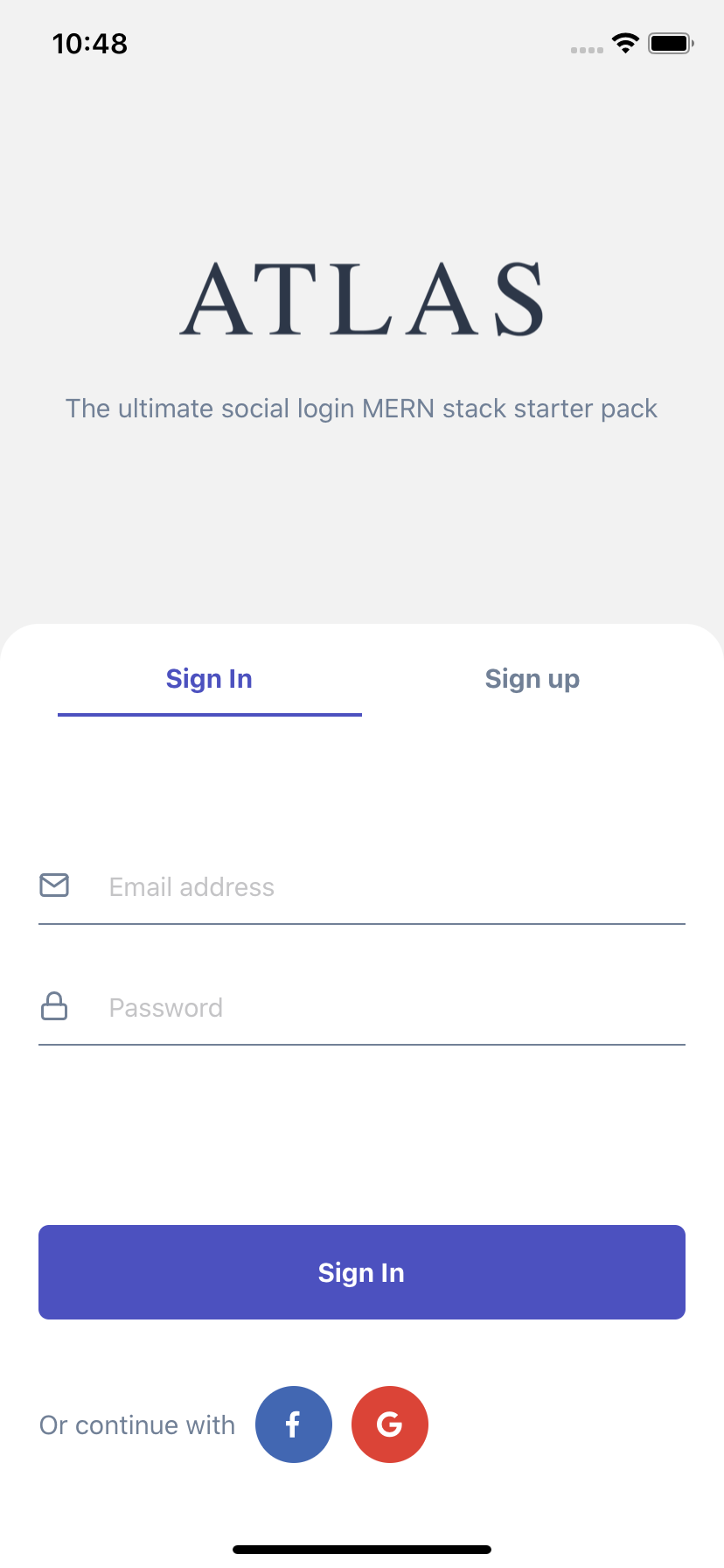This screenshot has width=724, height=1568.
Task: Tap the Password input field
Action: pos(385,1008)
